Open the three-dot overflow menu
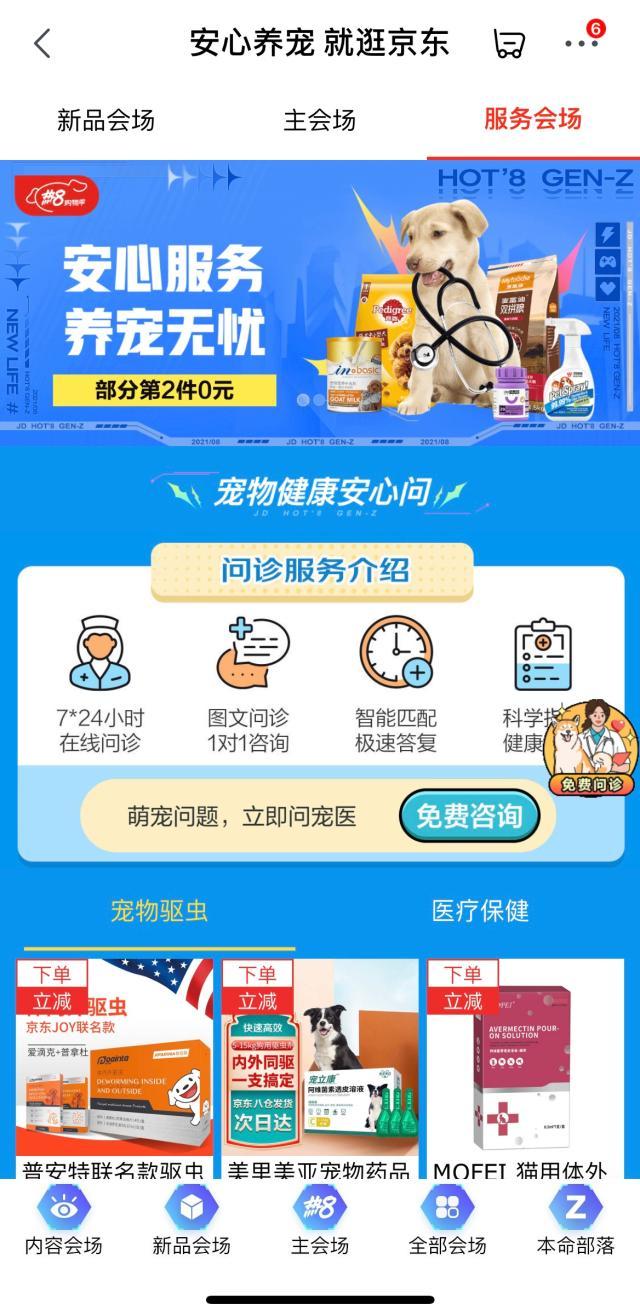This screenshot has height=1316, width=640. click(581, 43)
